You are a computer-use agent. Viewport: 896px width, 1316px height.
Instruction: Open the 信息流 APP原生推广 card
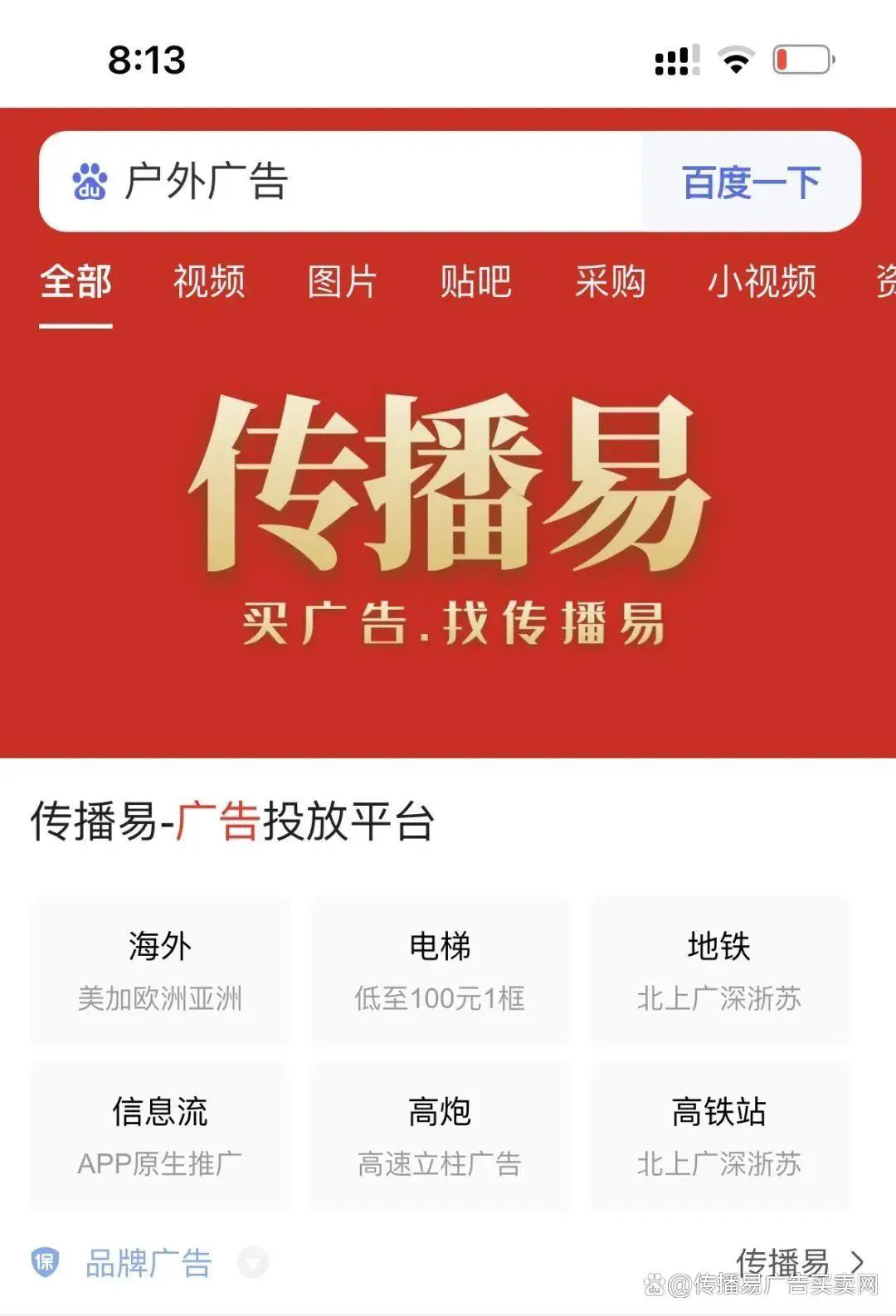coord(160,1136)
